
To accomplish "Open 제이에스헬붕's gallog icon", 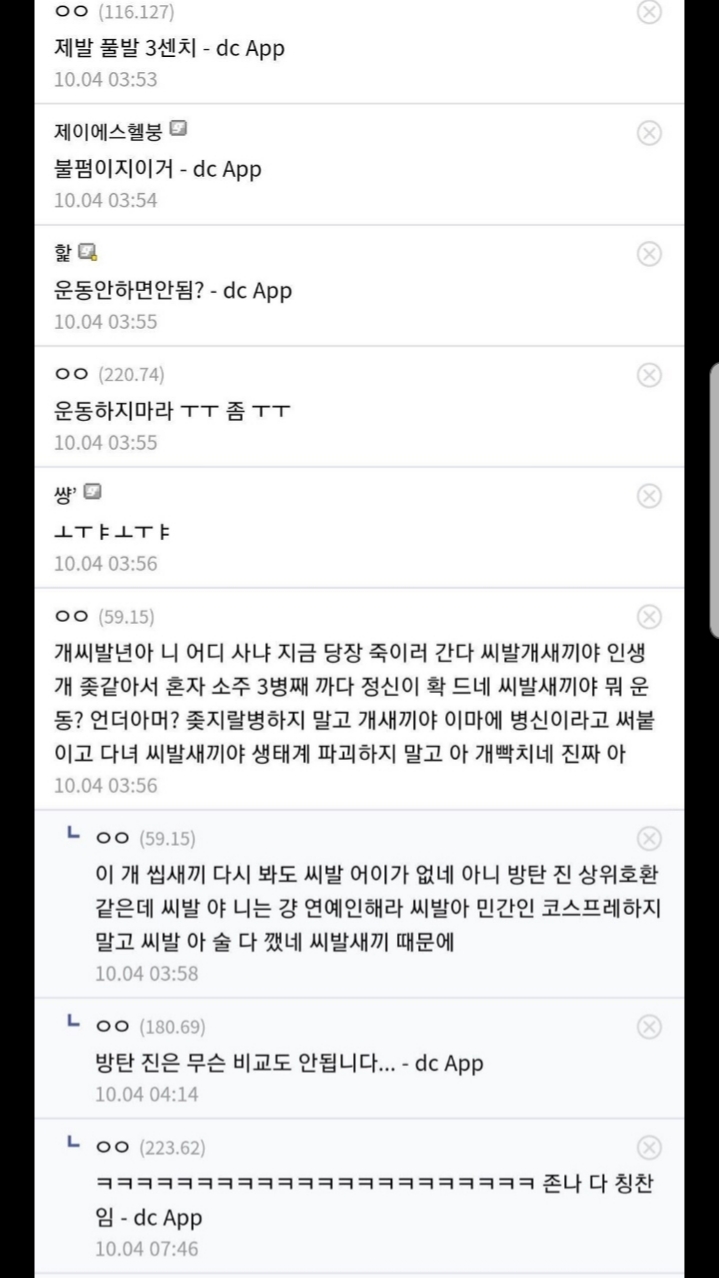I will (x=179, y=128).
